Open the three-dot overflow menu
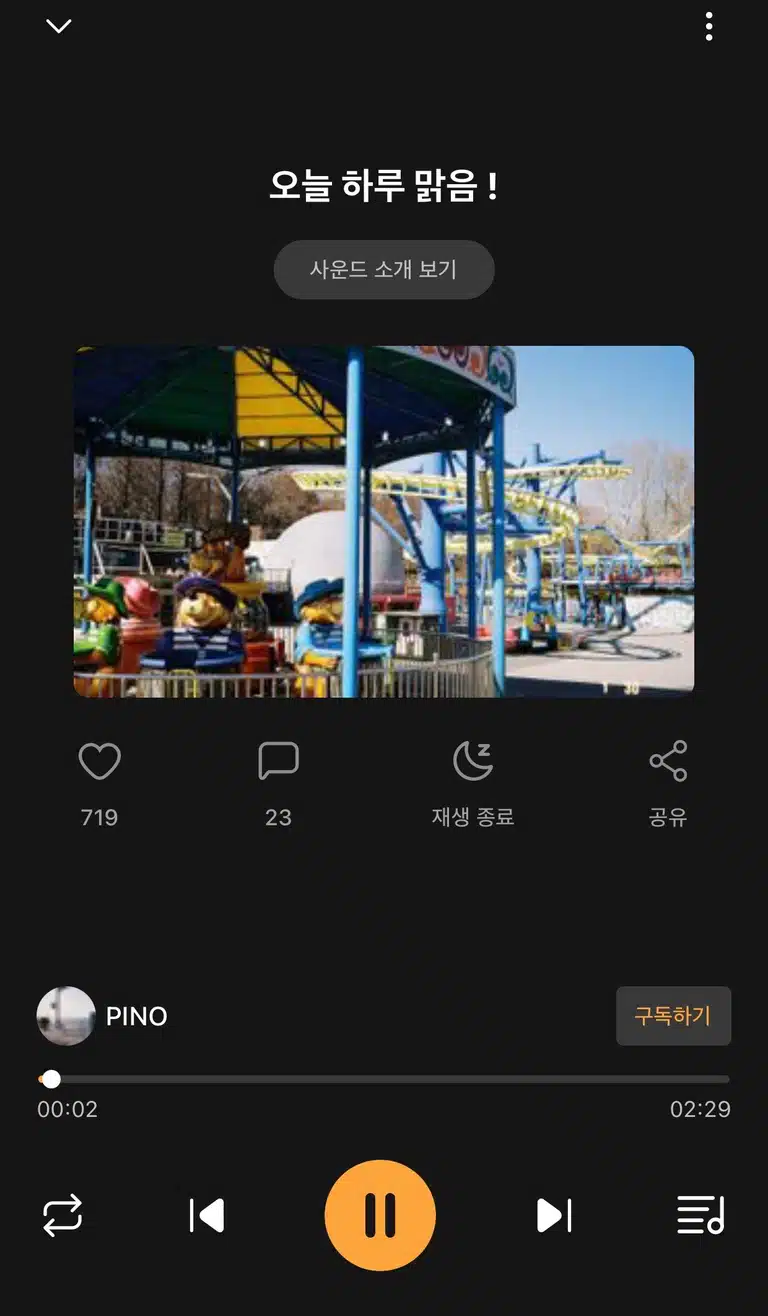The width and height of the screenshot is (768, 1316). 709,26
